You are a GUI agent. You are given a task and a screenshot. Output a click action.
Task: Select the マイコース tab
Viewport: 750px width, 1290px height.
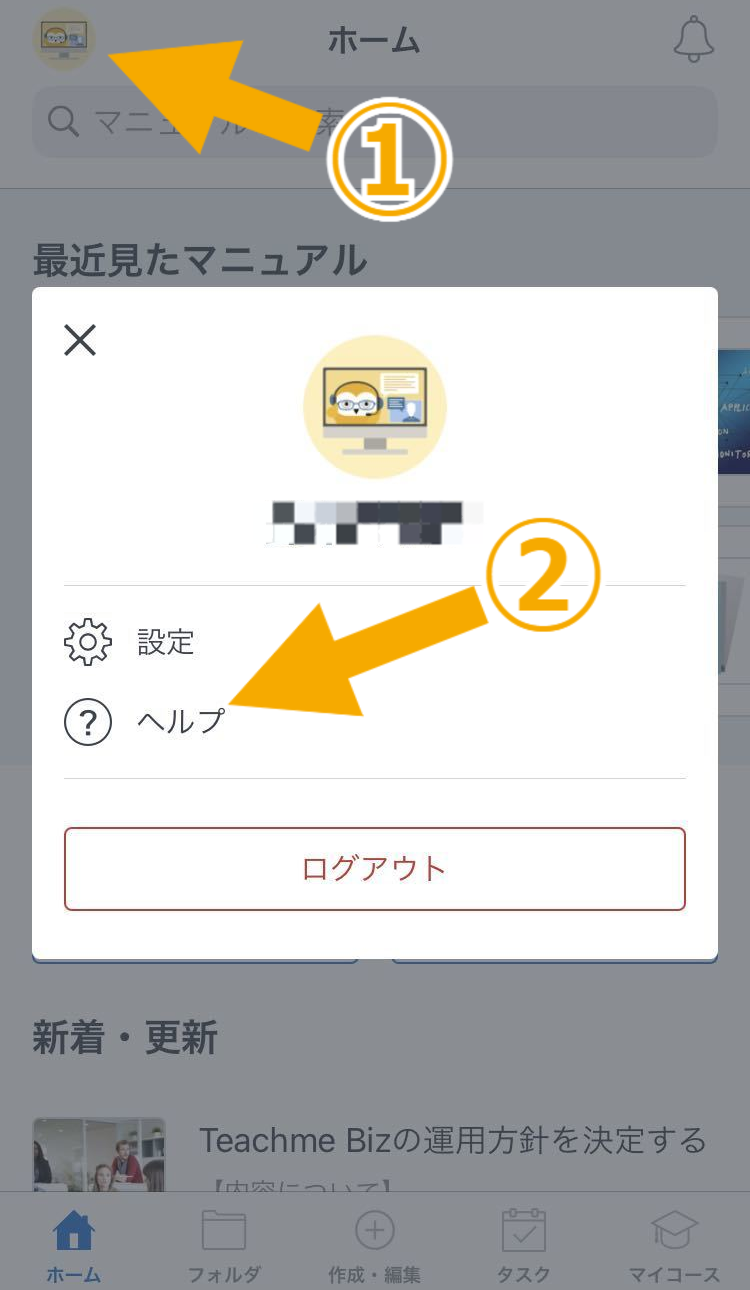(674, 1245)
